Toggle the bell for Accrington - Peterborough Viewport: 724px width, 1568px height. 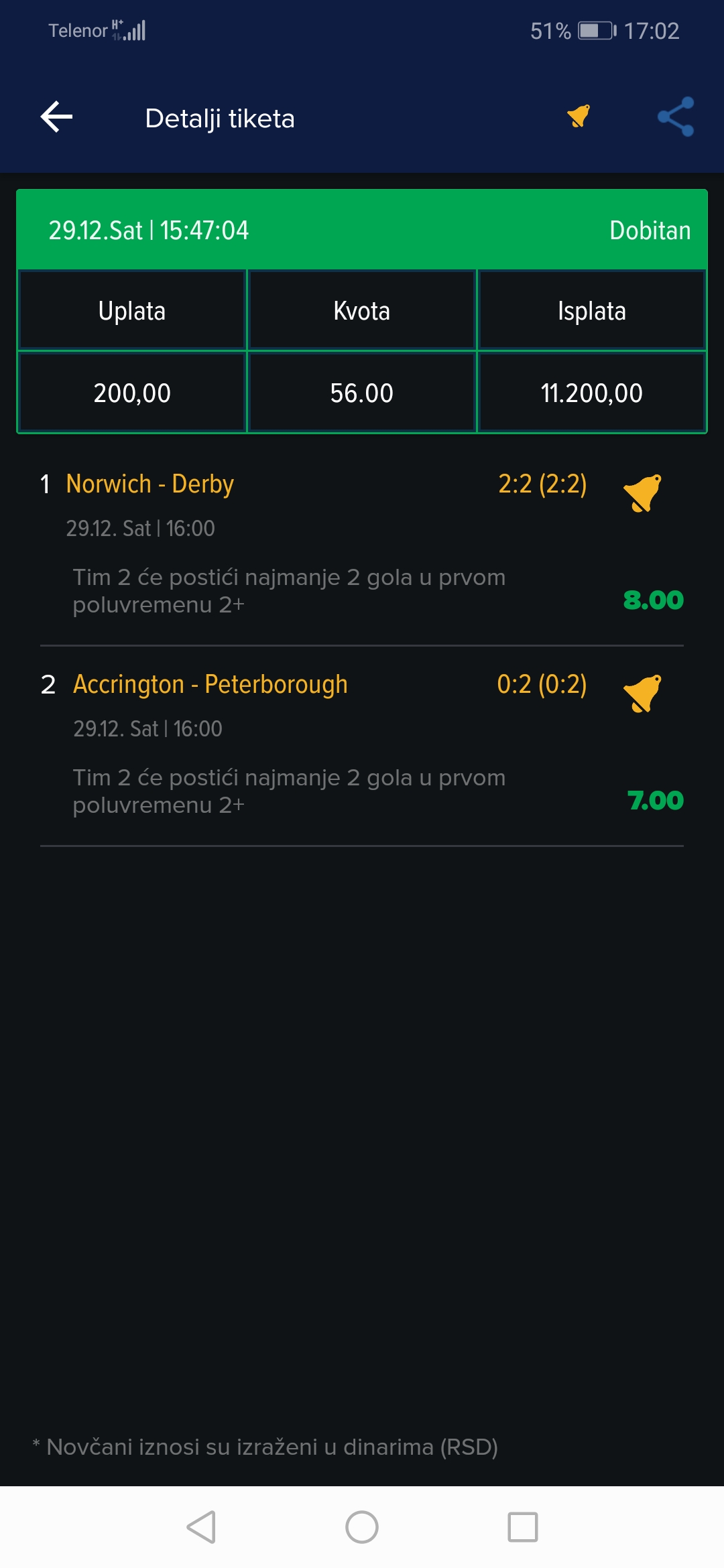click(642, 694)
